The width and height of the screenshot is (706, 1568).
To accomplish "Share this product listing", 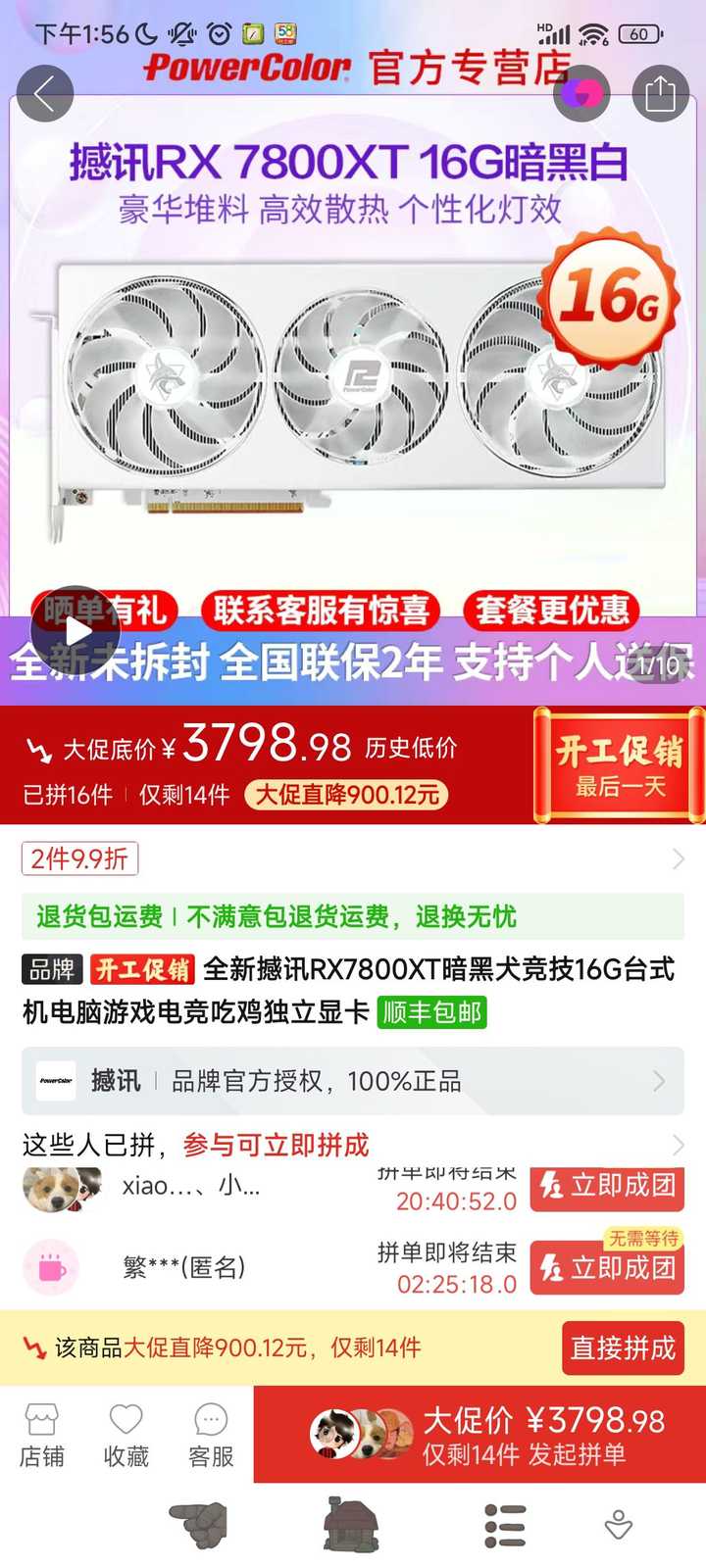I will click(660, 94).
